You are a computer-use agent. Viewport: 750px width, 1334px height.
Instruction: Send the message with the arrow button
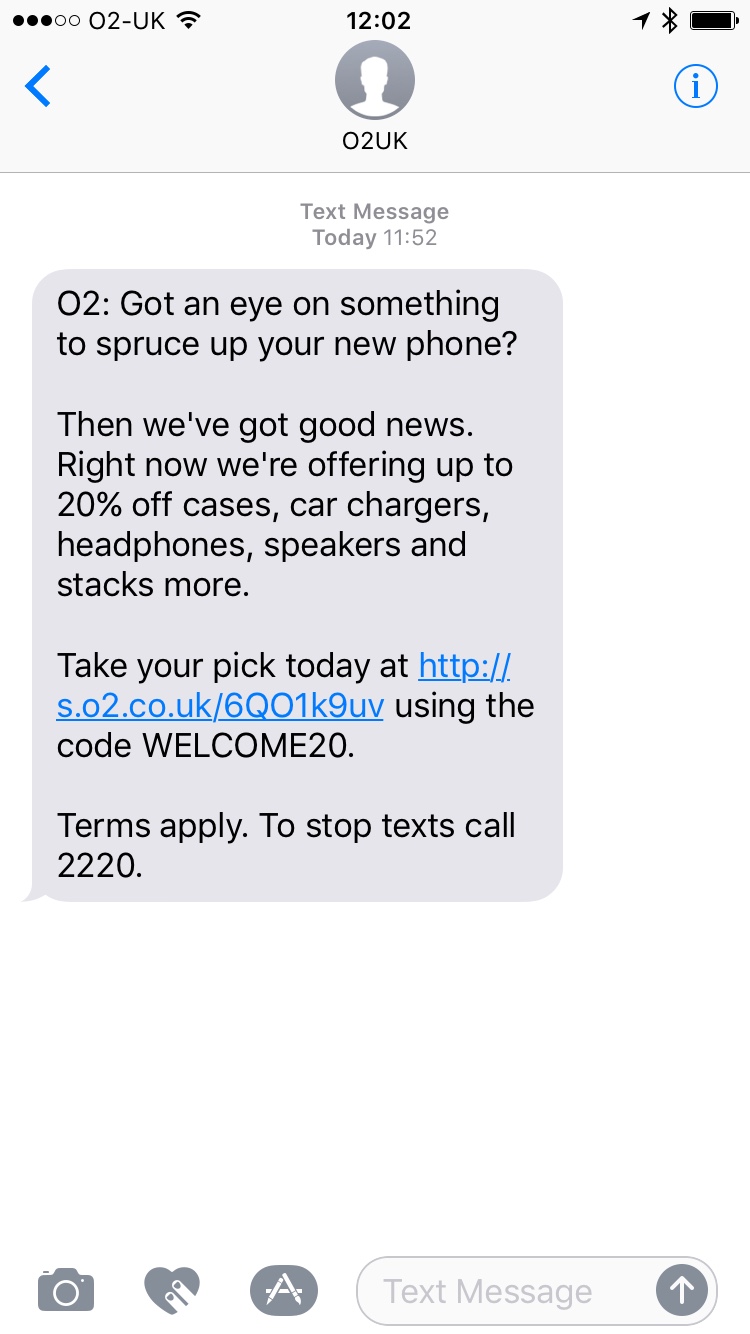point(682,1291)
